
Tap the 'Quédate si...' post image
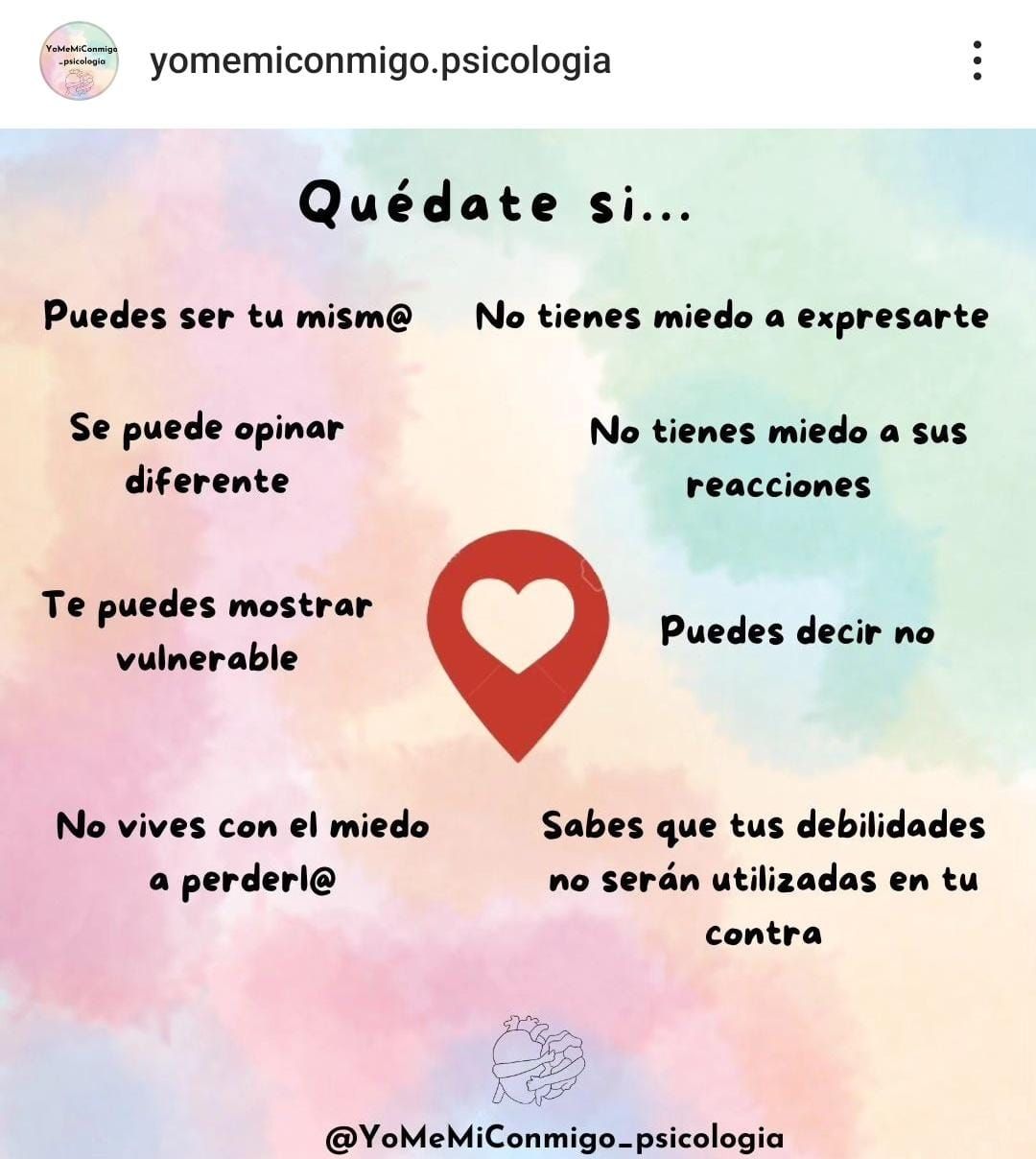[518, 643]
